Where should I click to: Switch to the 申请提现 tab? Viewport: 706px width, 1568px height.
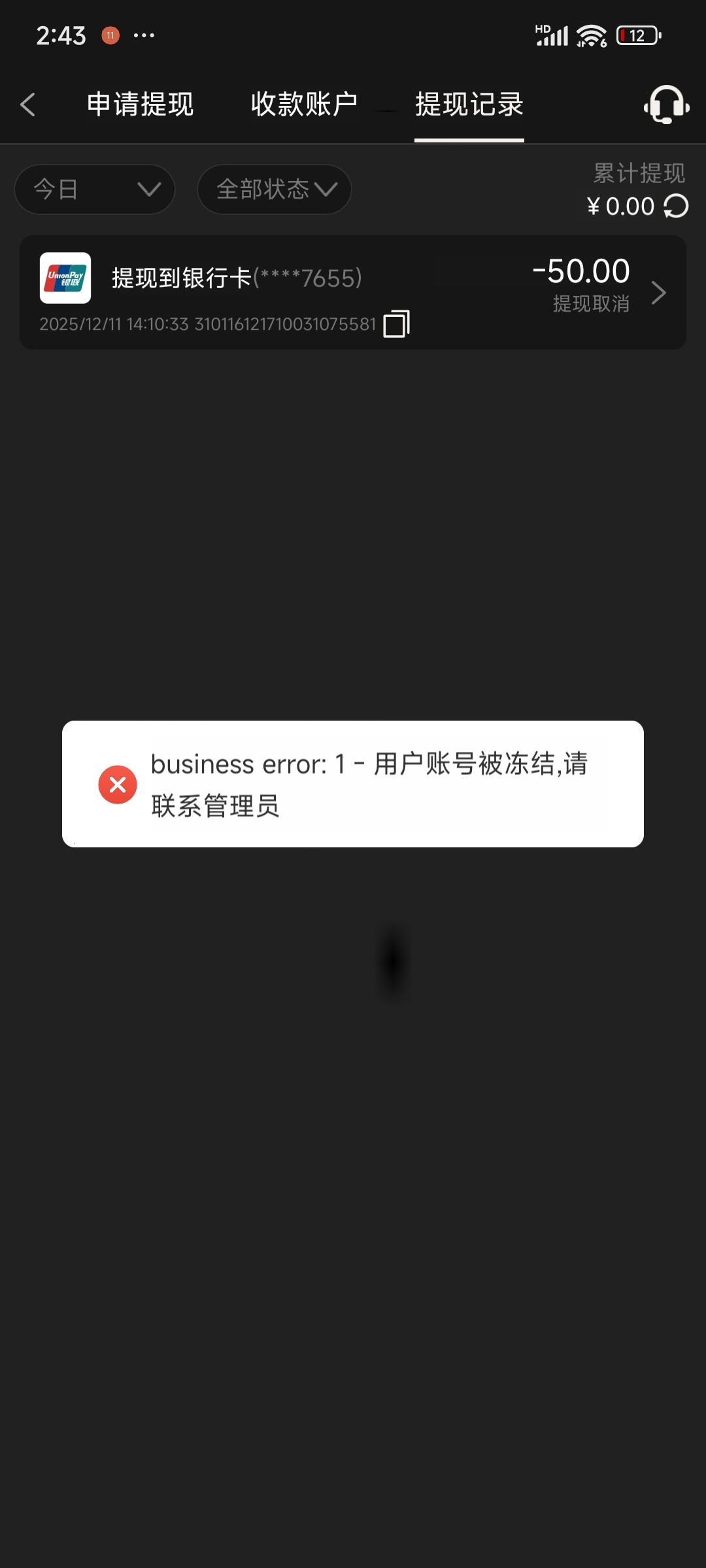[140, 105]
